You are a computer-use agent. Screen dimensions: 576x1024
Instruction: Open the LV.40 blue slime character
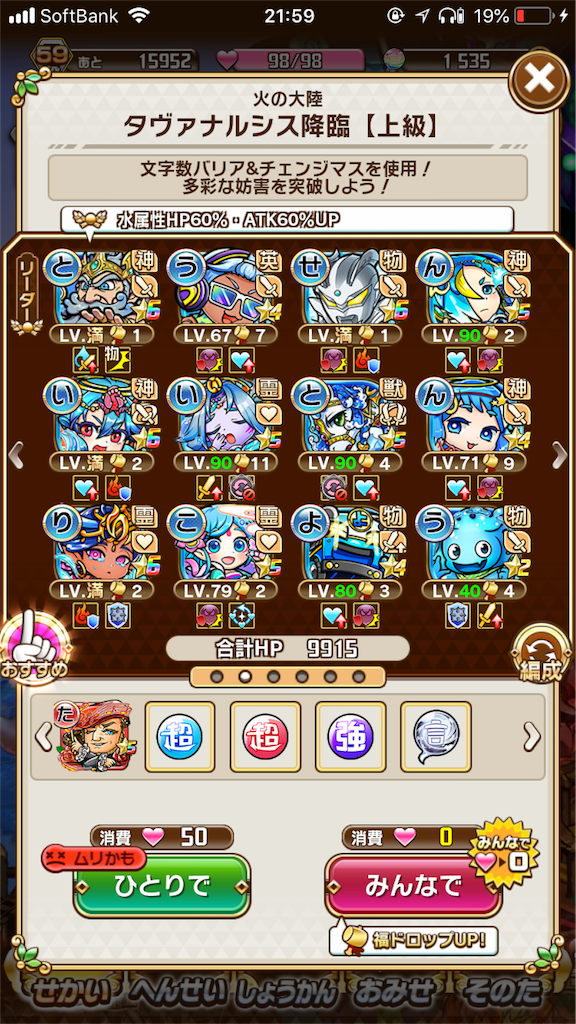(x=473, y=545)
